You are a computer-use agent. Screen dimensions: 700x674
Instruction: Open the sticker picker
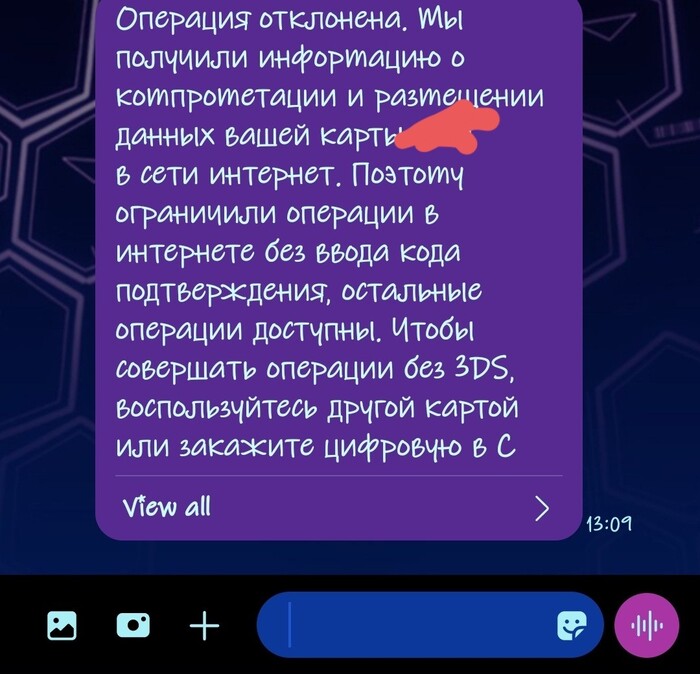(571, 626)
